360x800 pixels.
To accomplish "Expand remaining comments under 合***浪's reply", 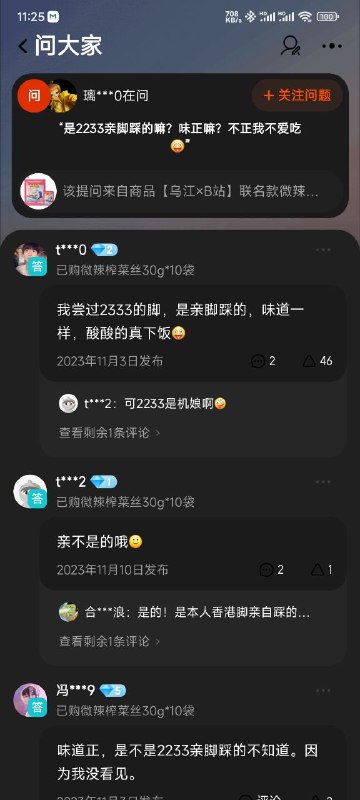I will pyautogui.click(x=110, y=641).
